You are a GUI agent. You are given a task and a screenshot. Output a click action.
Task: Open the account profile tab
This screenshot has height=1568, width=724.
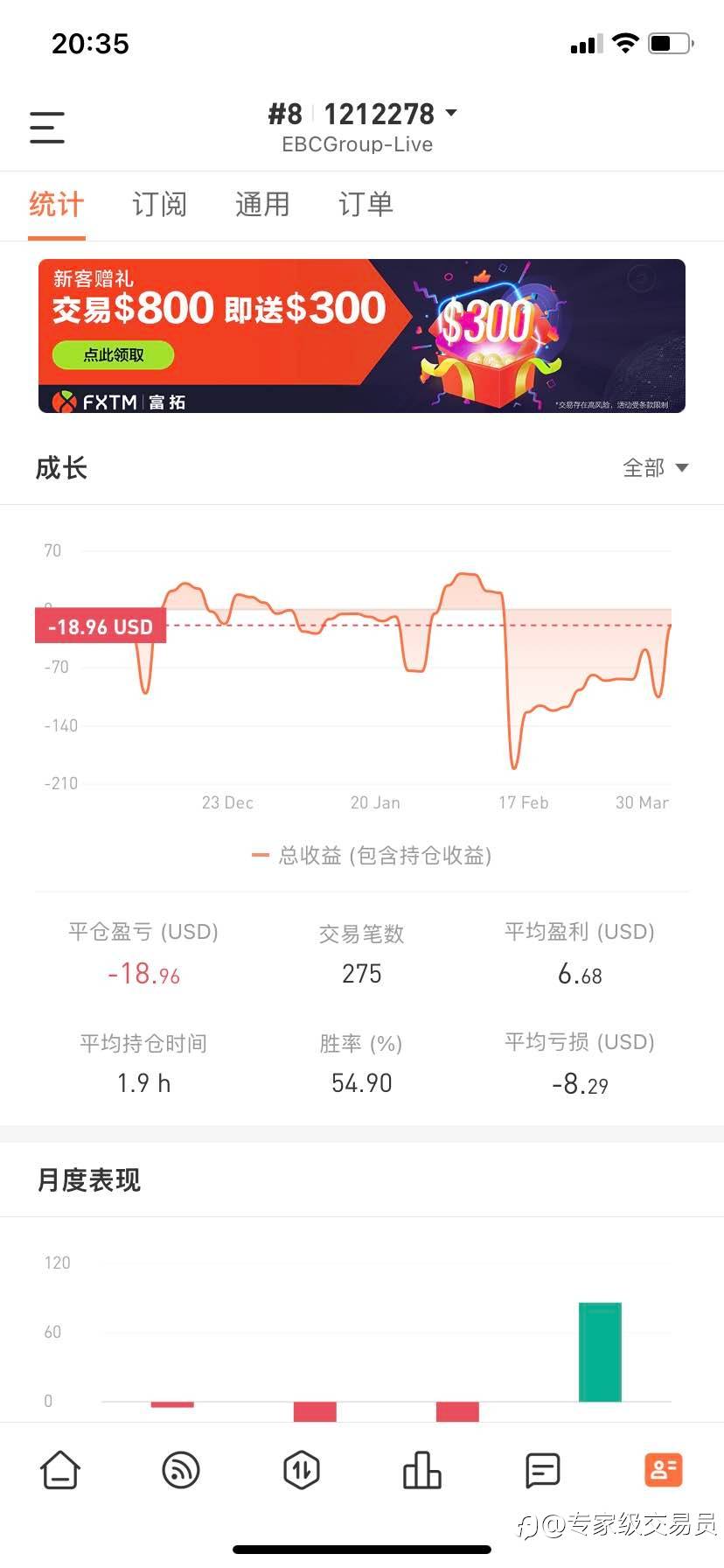click(x=664, y=1470)
